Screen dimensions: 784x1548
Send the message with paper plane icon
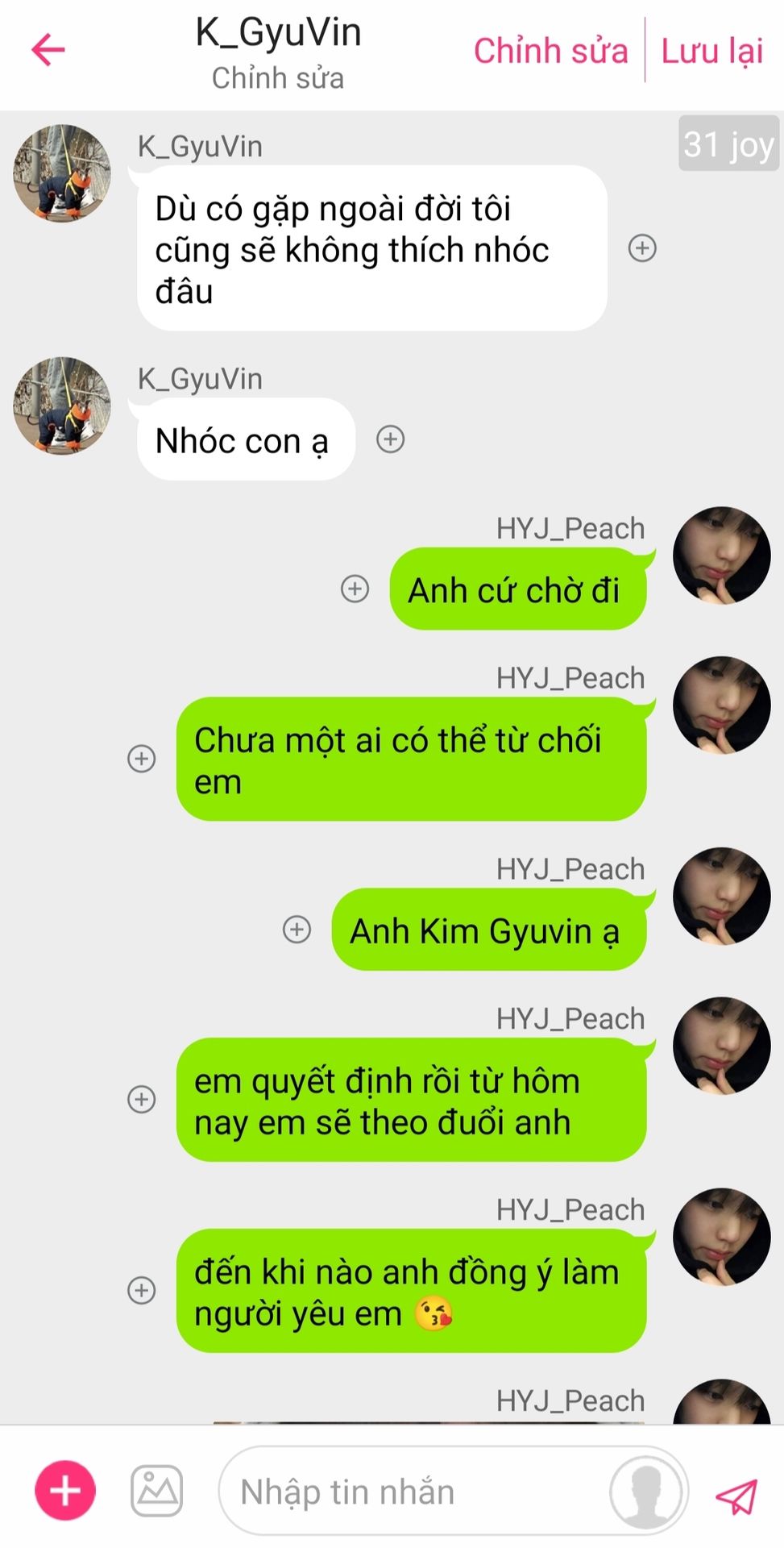click(x=736, y=1496)
